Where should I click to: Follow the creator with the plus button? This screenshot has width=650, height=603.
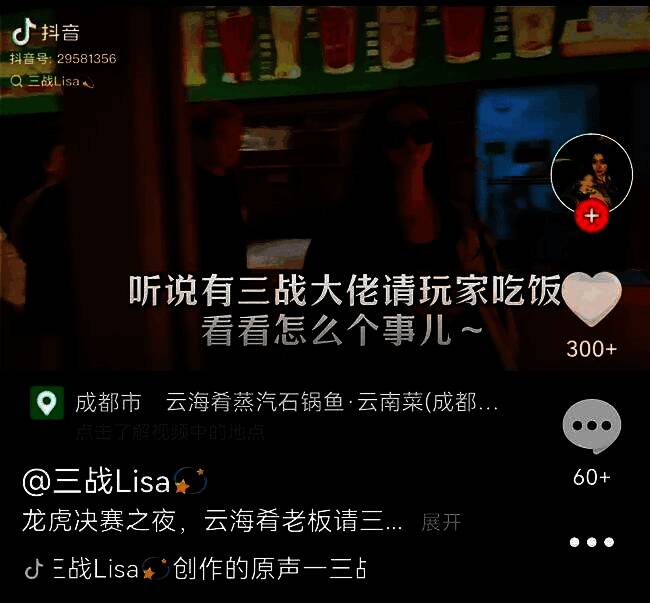point(592,215)
